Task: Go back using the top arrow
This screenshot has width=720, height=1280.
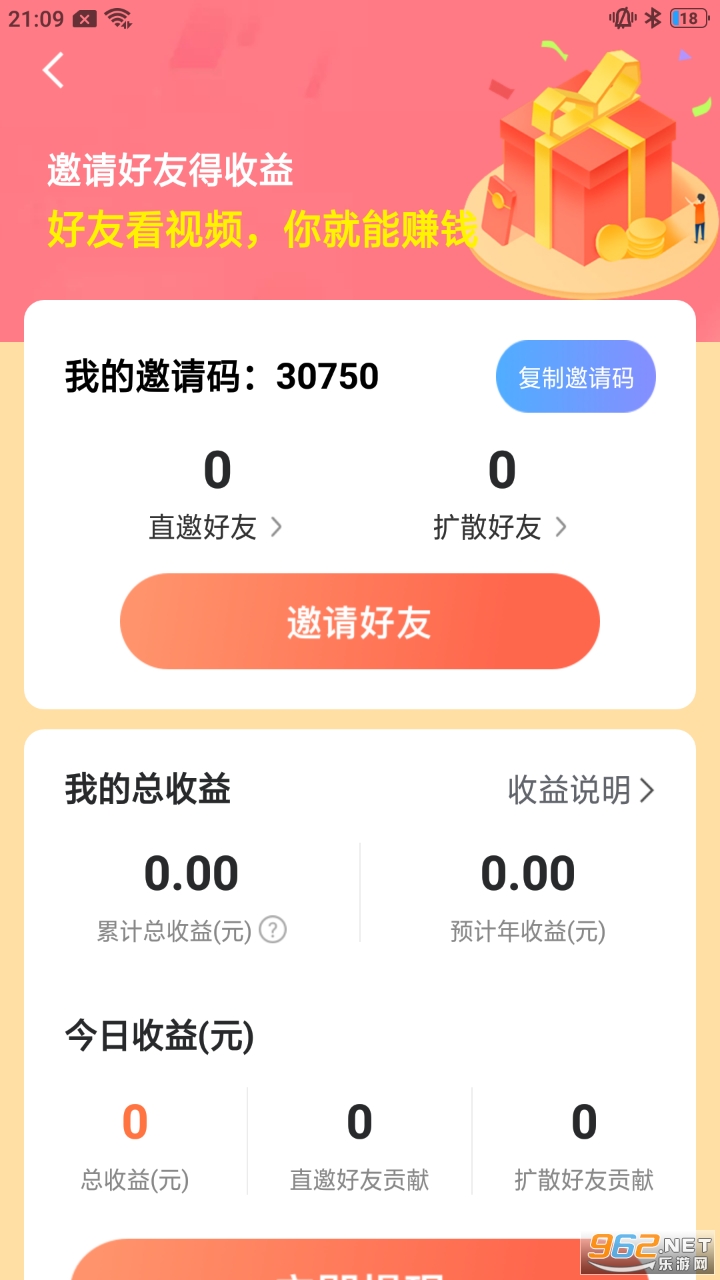Action: 54,70
